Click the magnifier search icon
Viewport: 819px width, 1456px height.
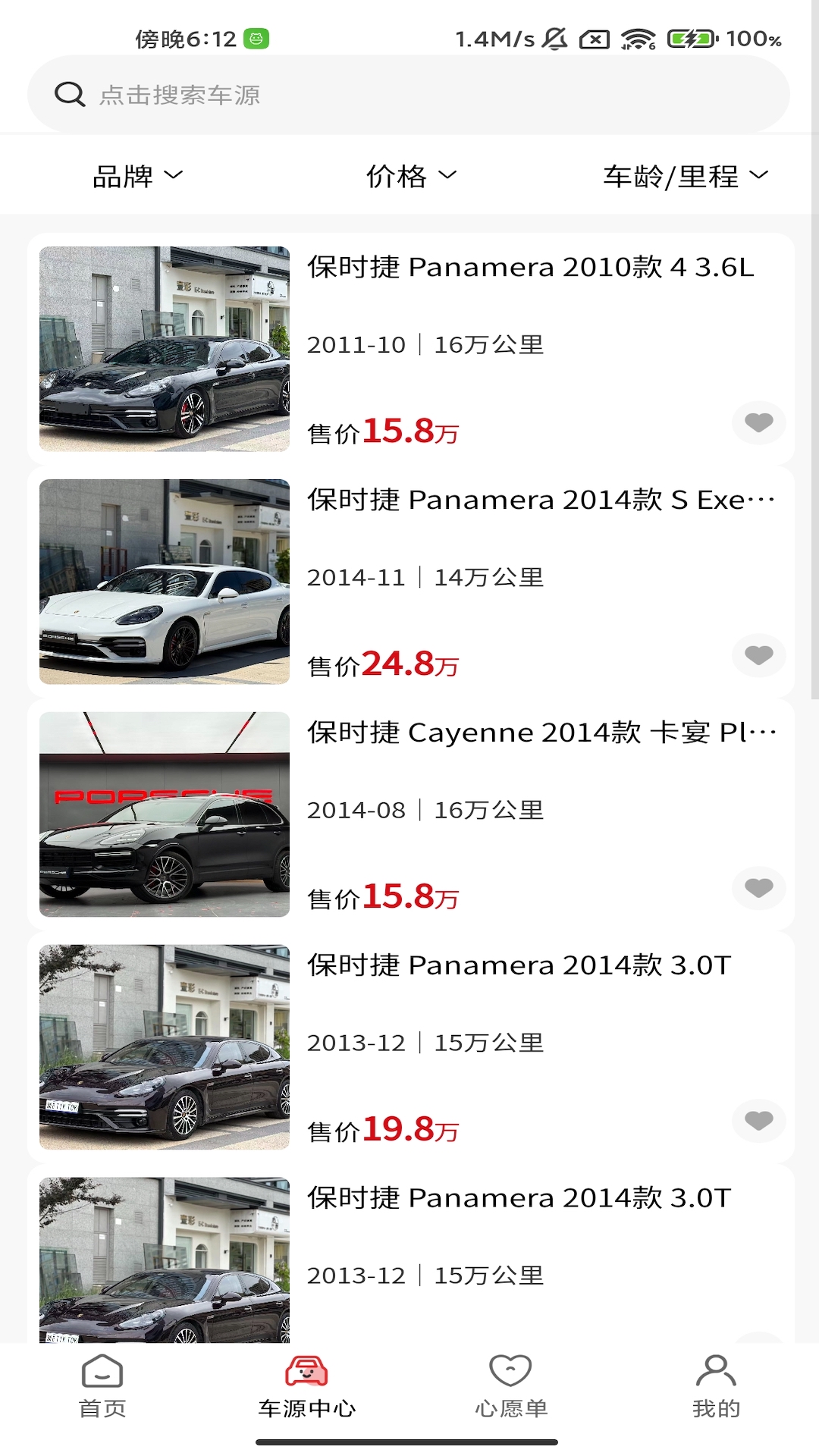[x=70, y=94]
